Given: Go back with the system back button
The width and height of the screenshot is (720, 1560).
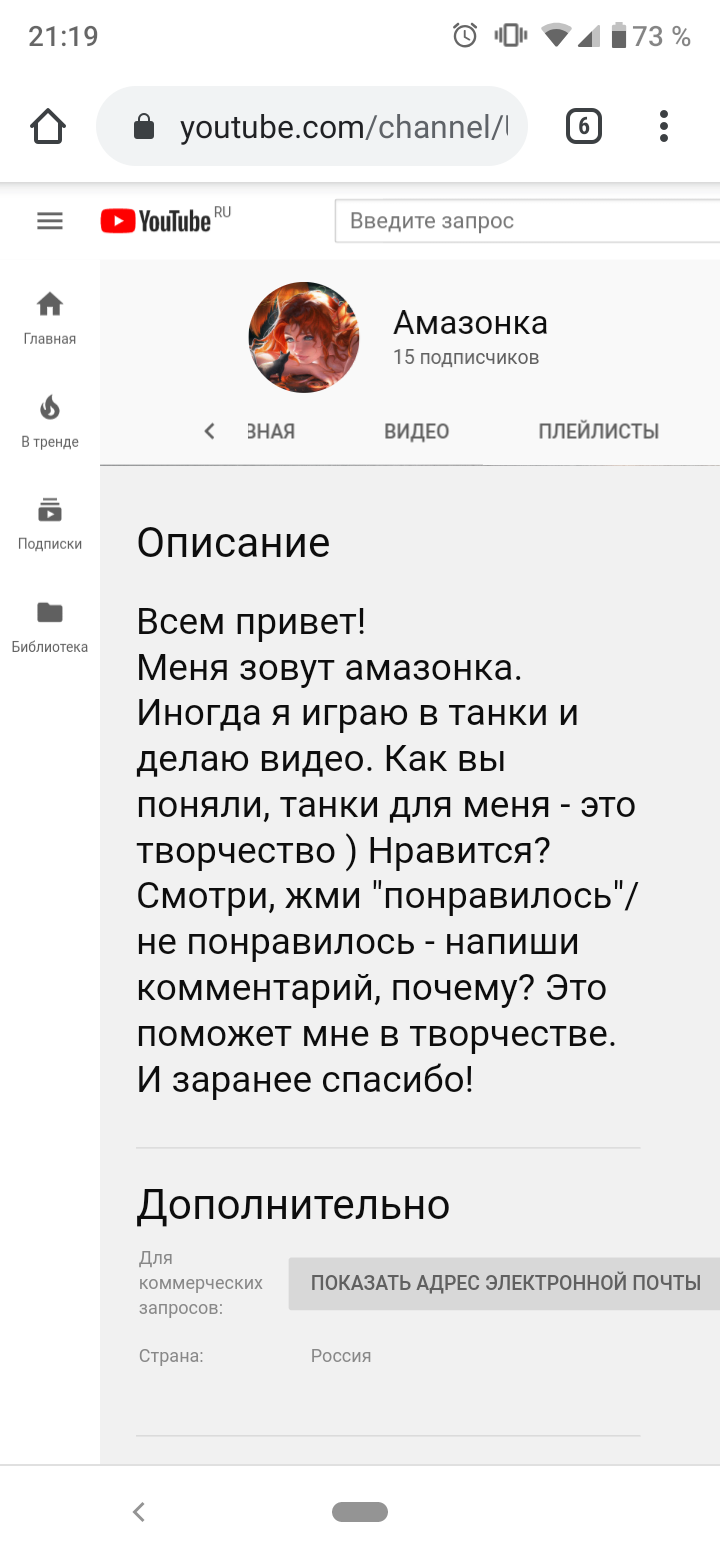Looking at the screenshot, I should coord(139,1511).
